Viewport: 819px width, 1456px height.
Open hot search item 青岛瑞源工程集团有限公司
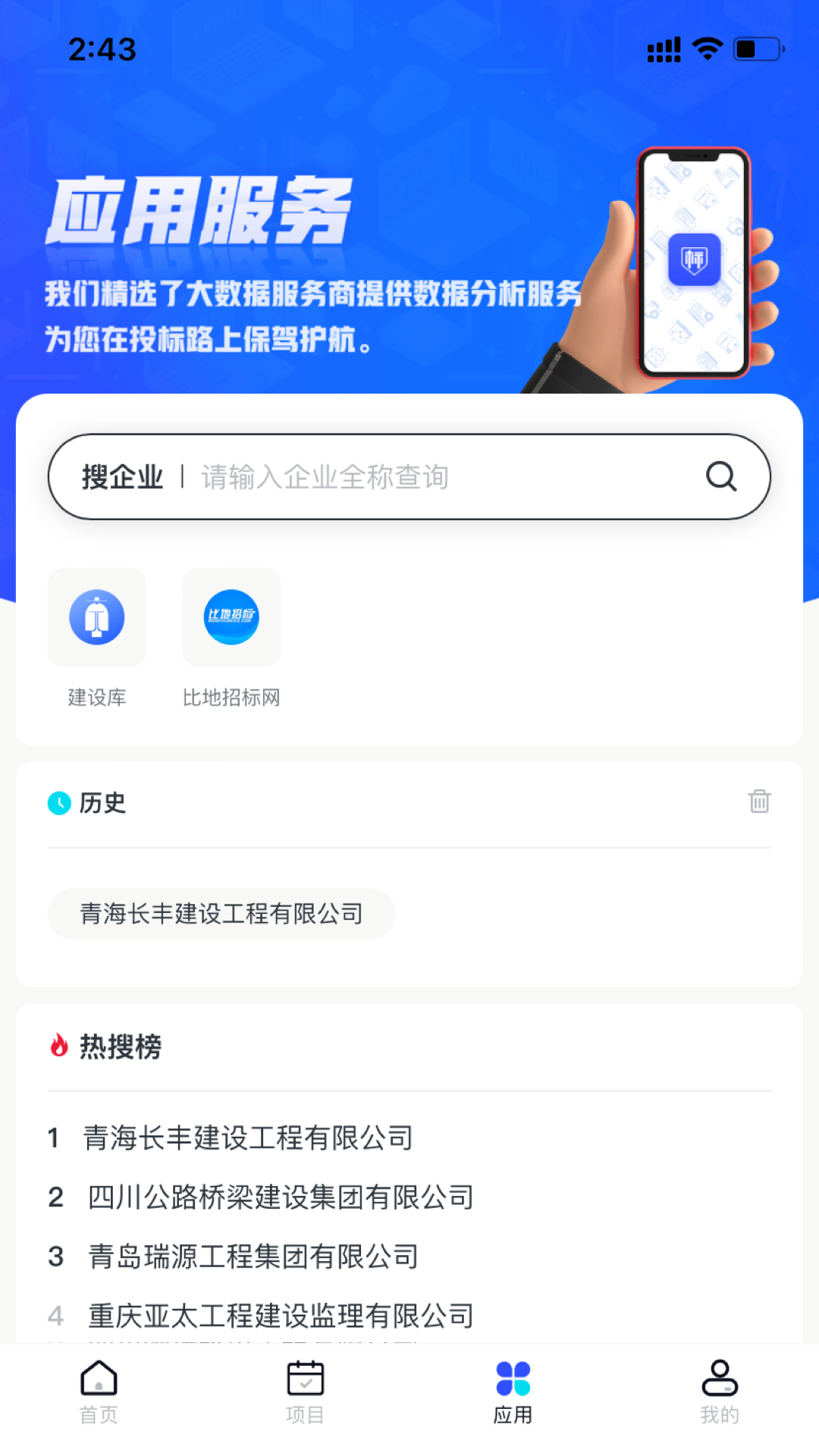tap(253, 1256)
